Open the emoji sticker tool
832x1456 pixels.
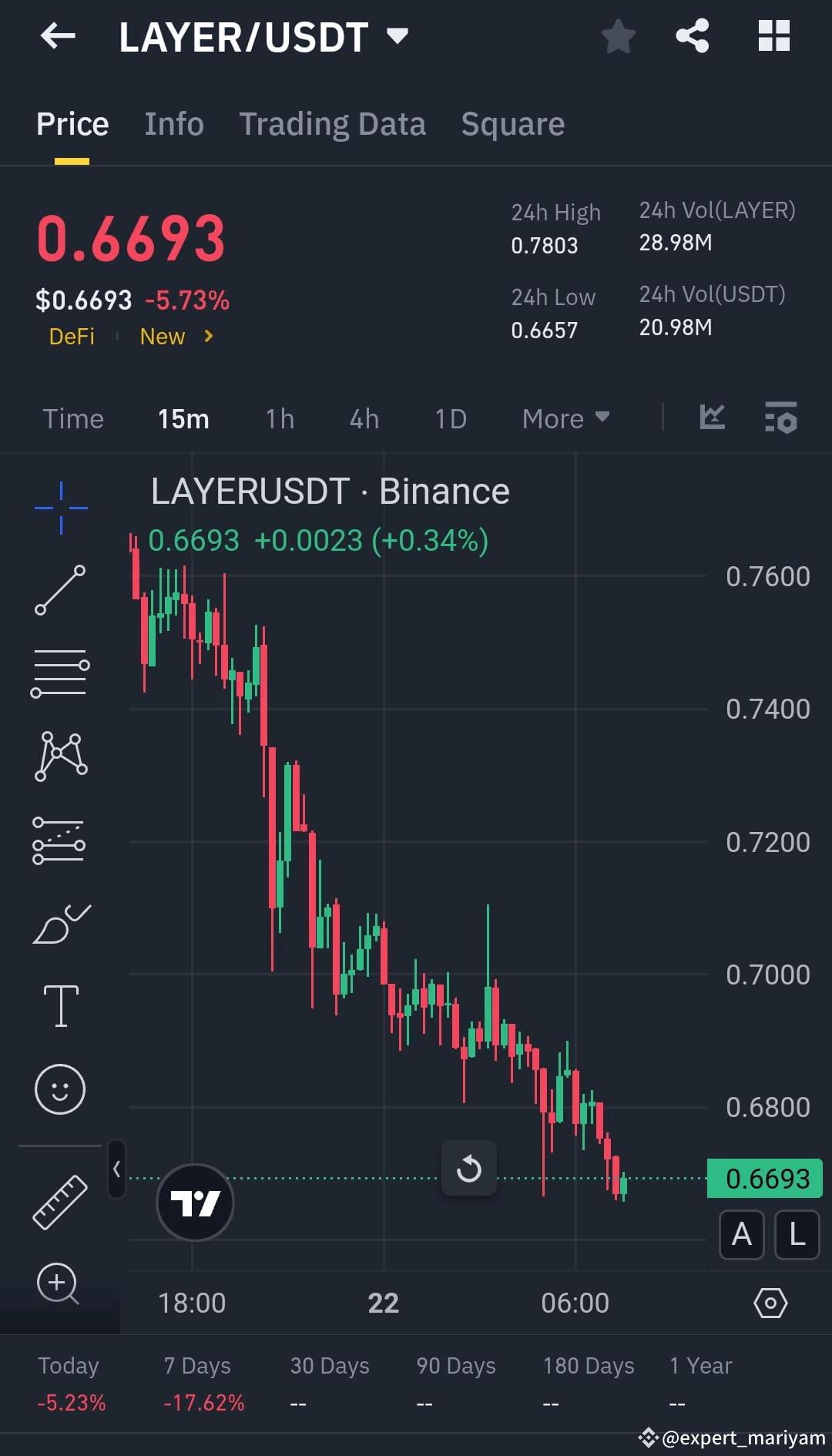point(61,1089)
